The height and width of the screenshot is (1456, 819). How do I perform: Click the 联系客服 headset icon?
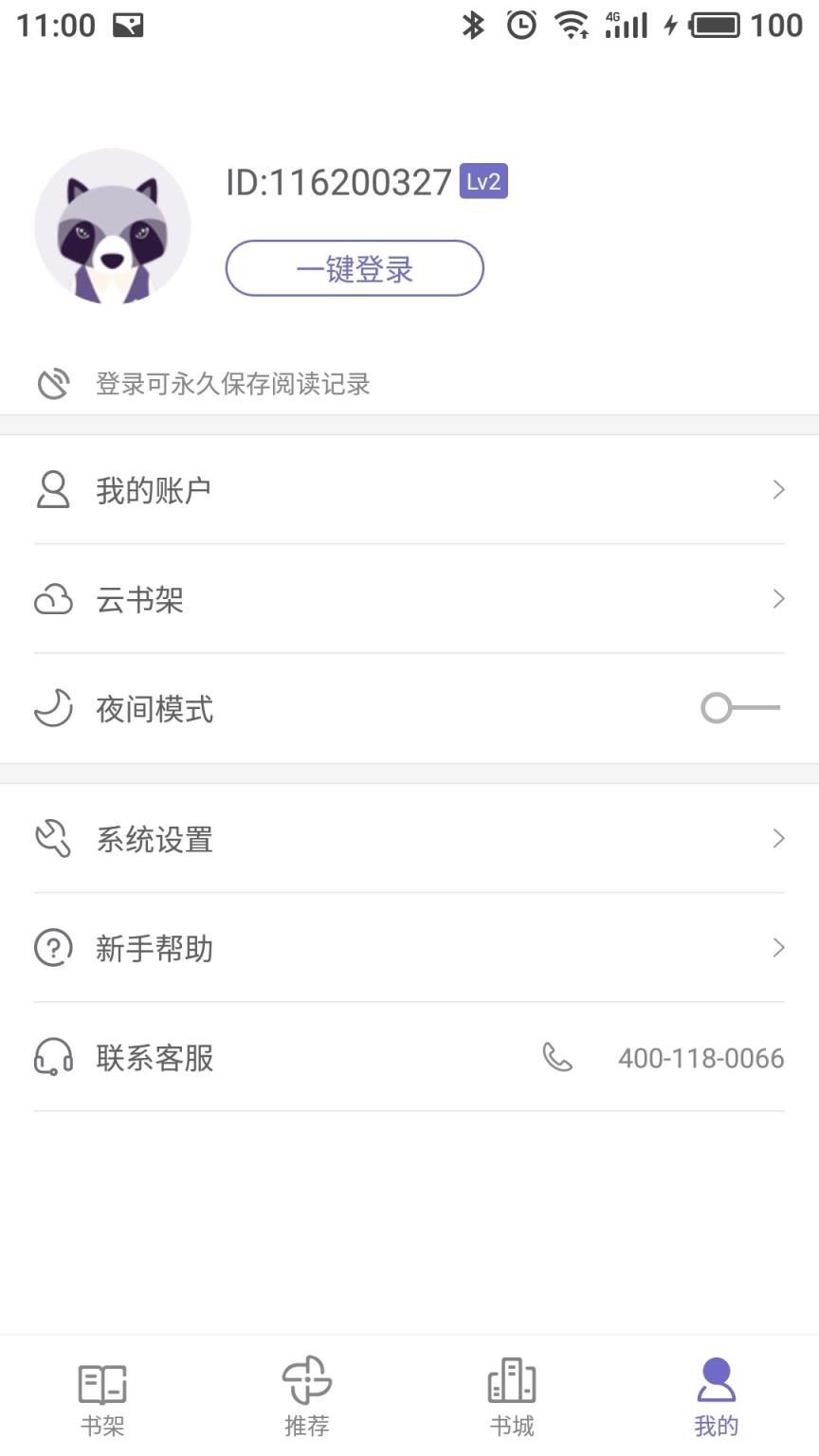click(x=54, y=1057)
